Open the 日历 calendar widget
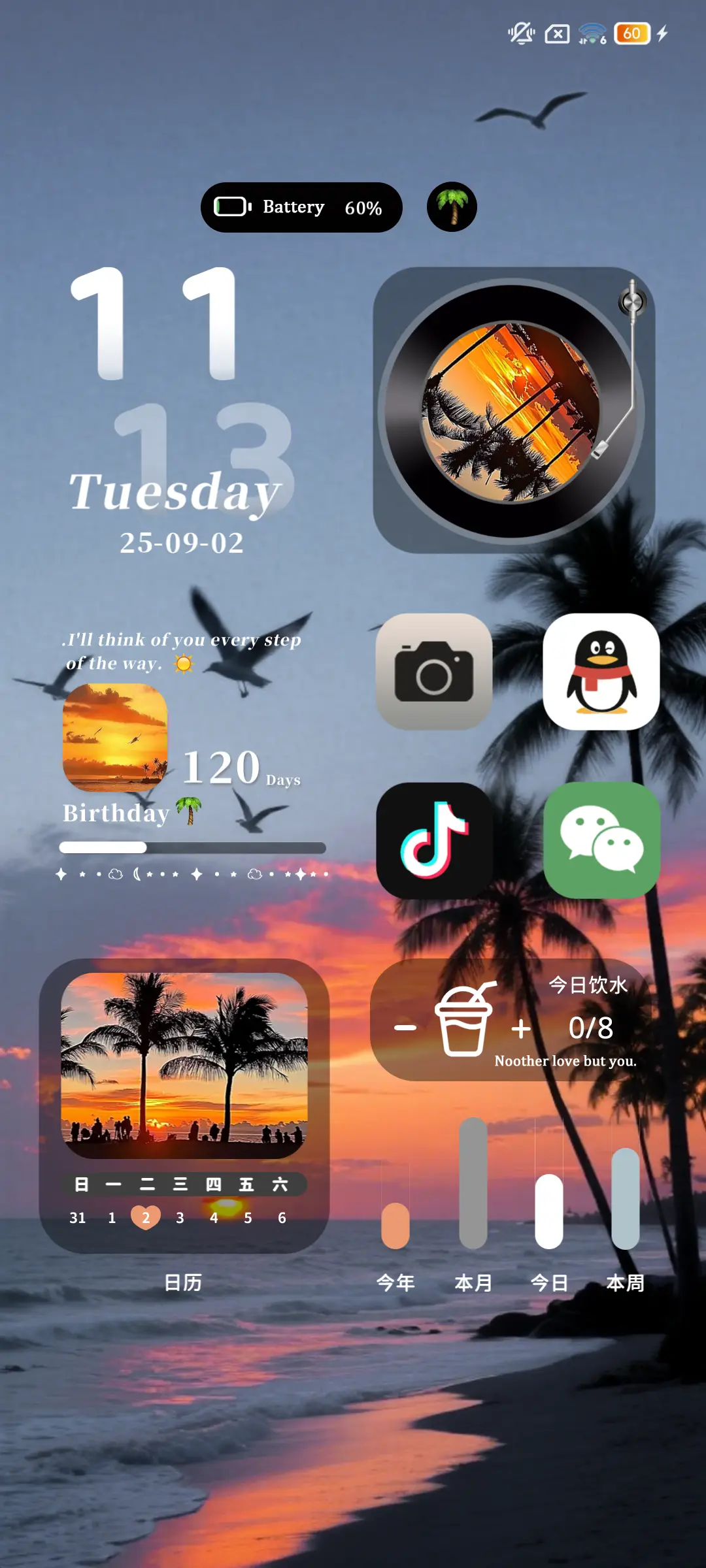 (x=184, y=1105)
